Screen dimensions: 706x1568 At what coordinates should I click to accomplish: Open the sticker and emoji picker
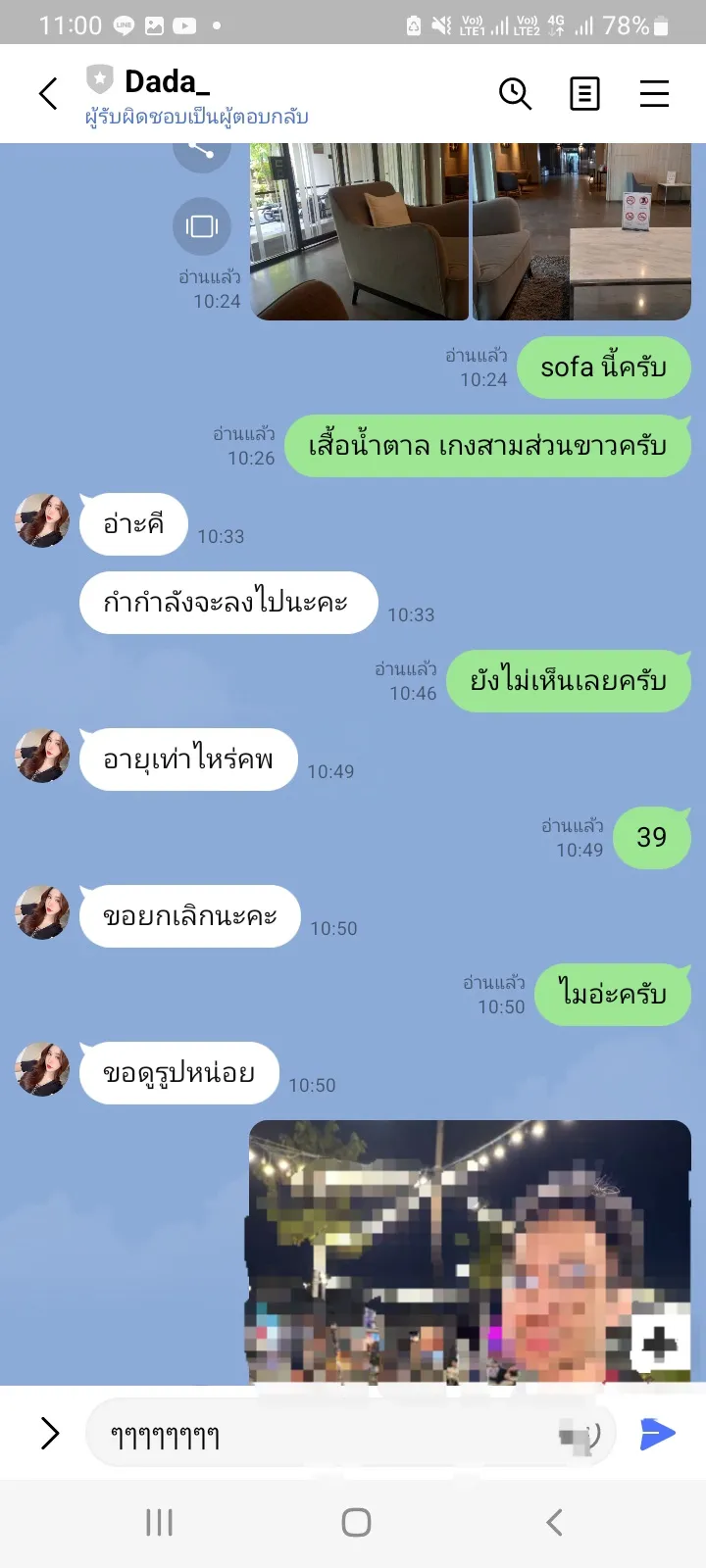click(x=581, y=1436)
